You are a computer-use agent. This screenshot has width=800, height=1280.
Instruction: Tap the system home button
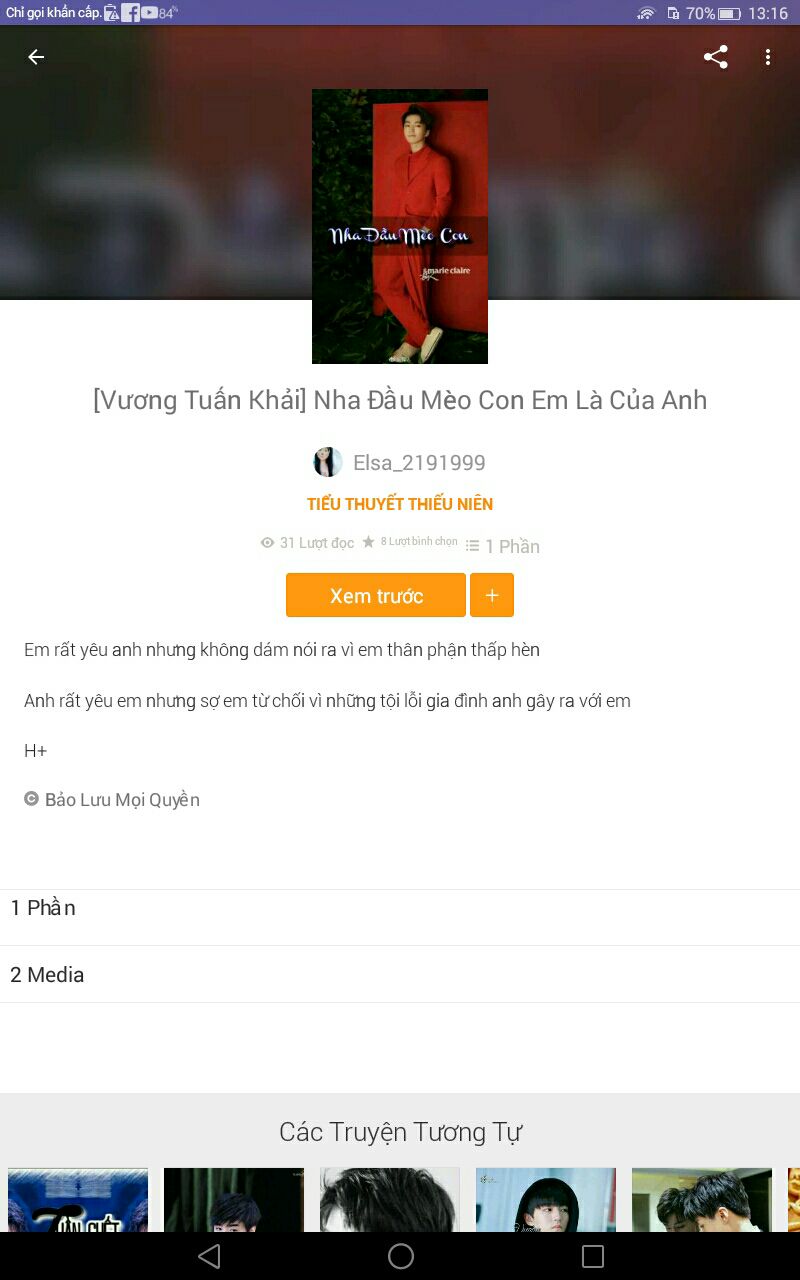401,1256
